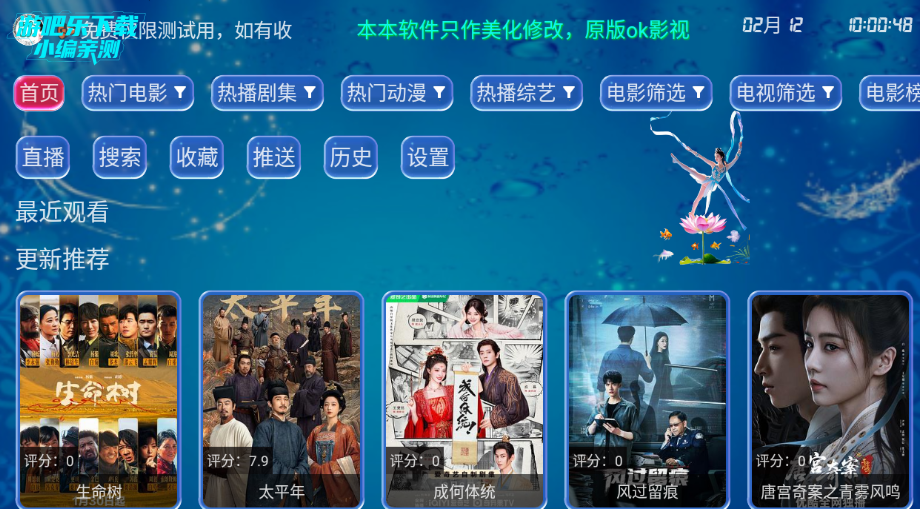Open the 电视筛选 filter dropdown

[x=785, y=93]
